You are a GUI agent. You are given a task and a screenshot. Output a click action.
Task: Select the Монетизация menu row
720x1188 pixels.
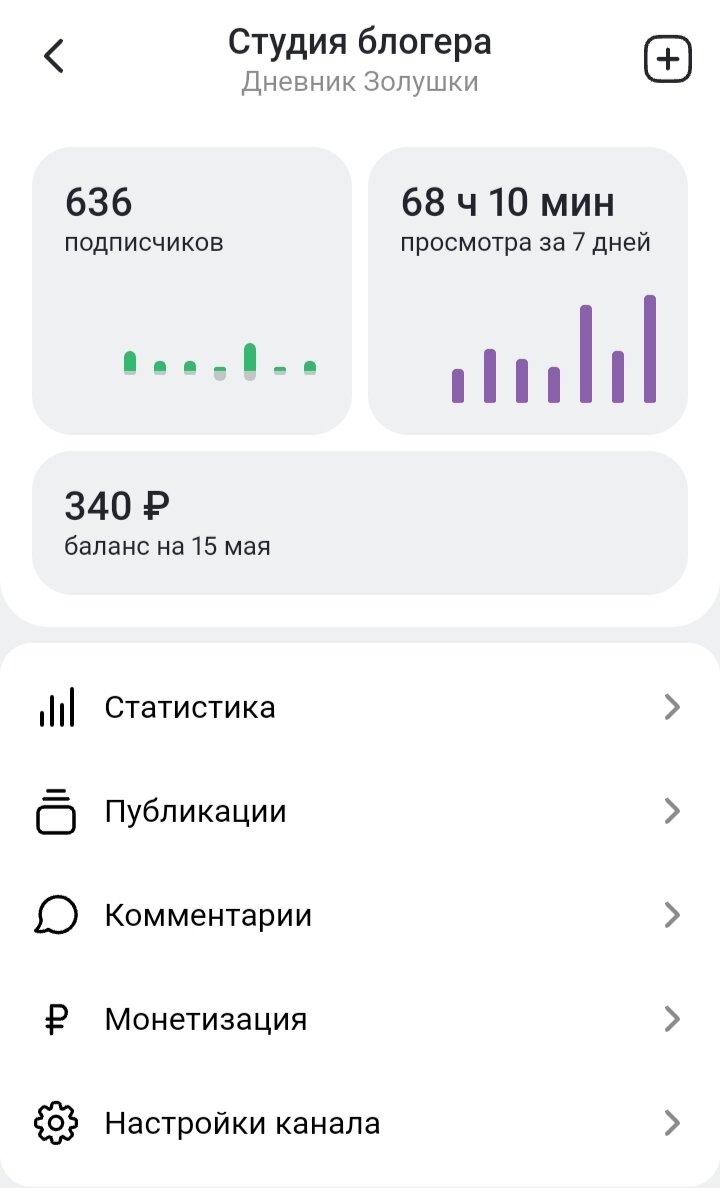point(360,1019)
